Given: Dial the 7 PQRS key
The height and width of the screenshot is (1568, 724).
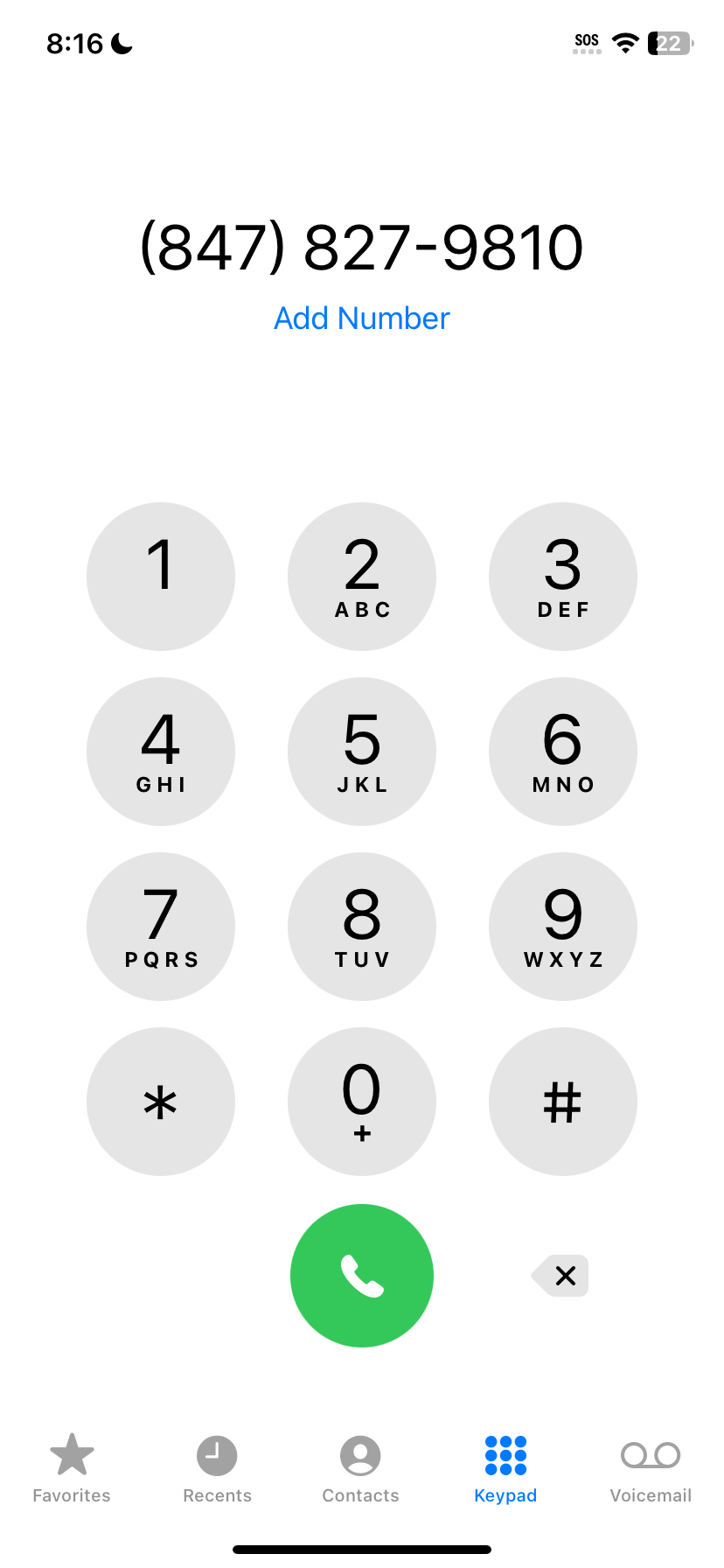Looking at the screenshot, I should click(x=161, y=927).
